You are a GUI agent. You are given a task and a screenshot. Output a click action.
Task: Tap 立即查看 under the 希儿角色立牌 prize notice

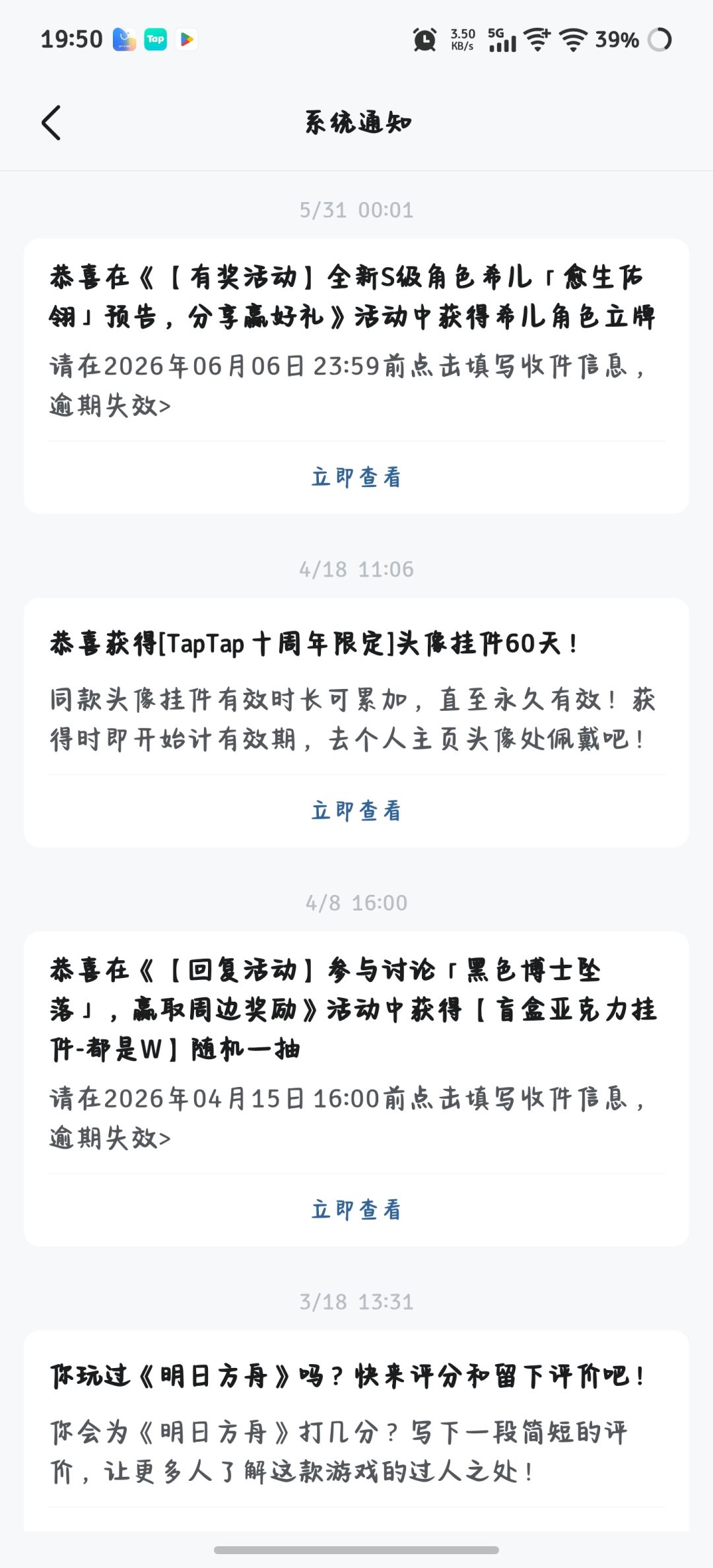[356, 477]
